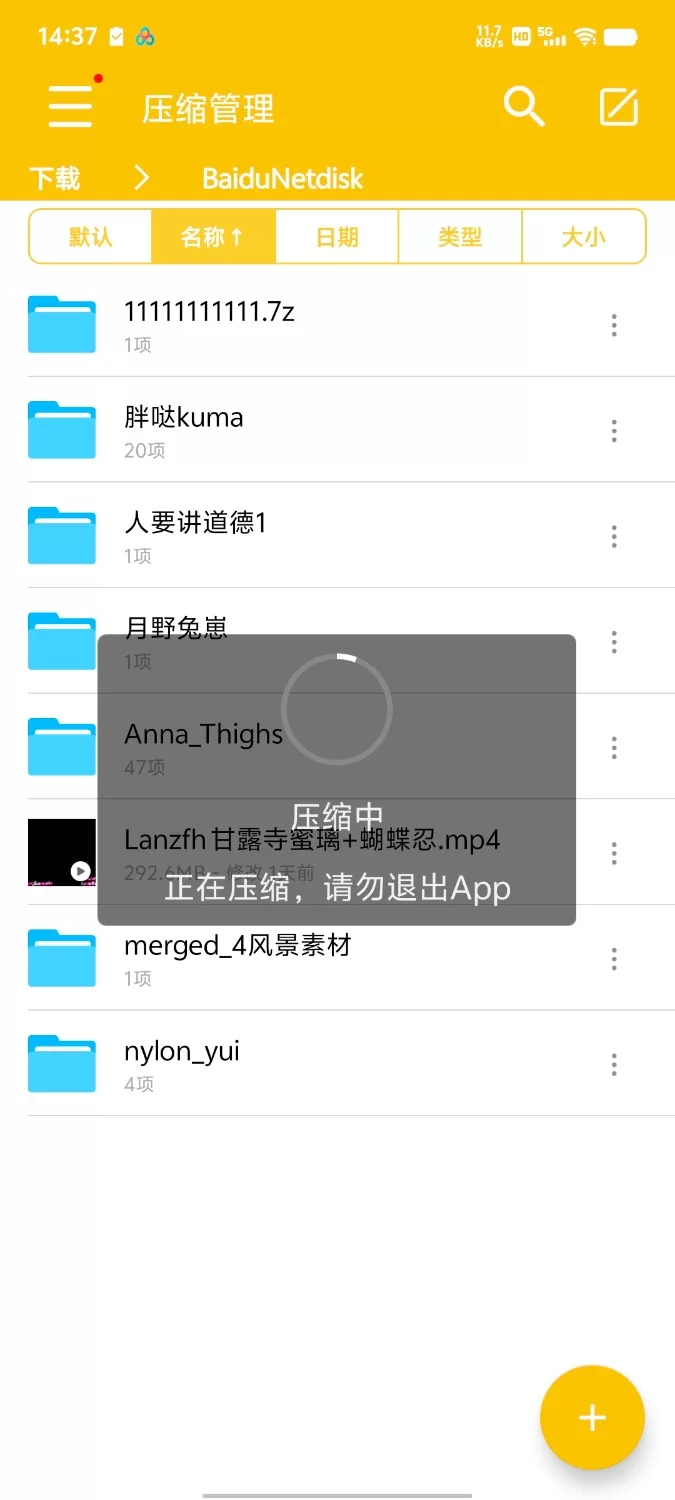
Task: Tap the yellow plus add button
Action: pyautogui.click(x=592, y=1417)
